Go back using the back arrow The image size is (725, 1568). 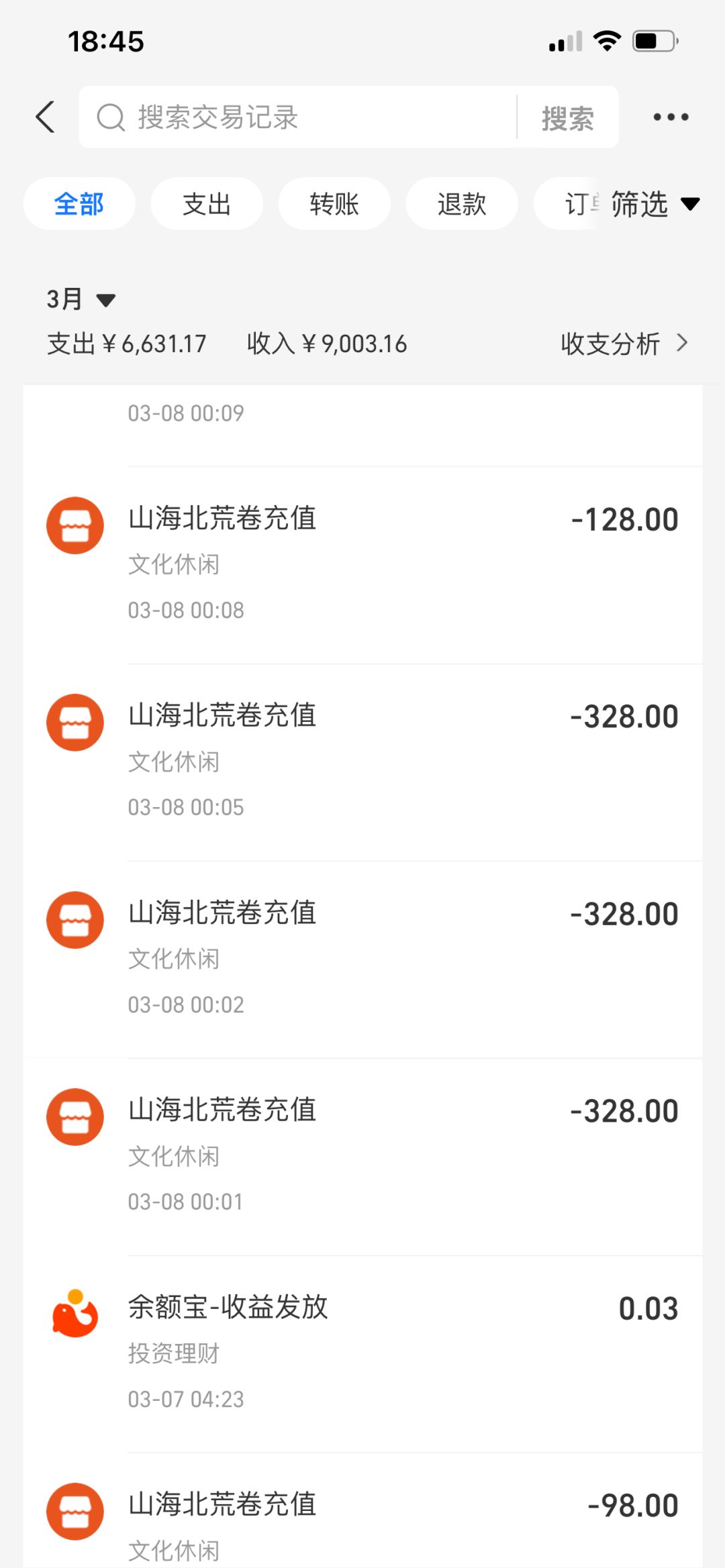(x=46, y=117)
